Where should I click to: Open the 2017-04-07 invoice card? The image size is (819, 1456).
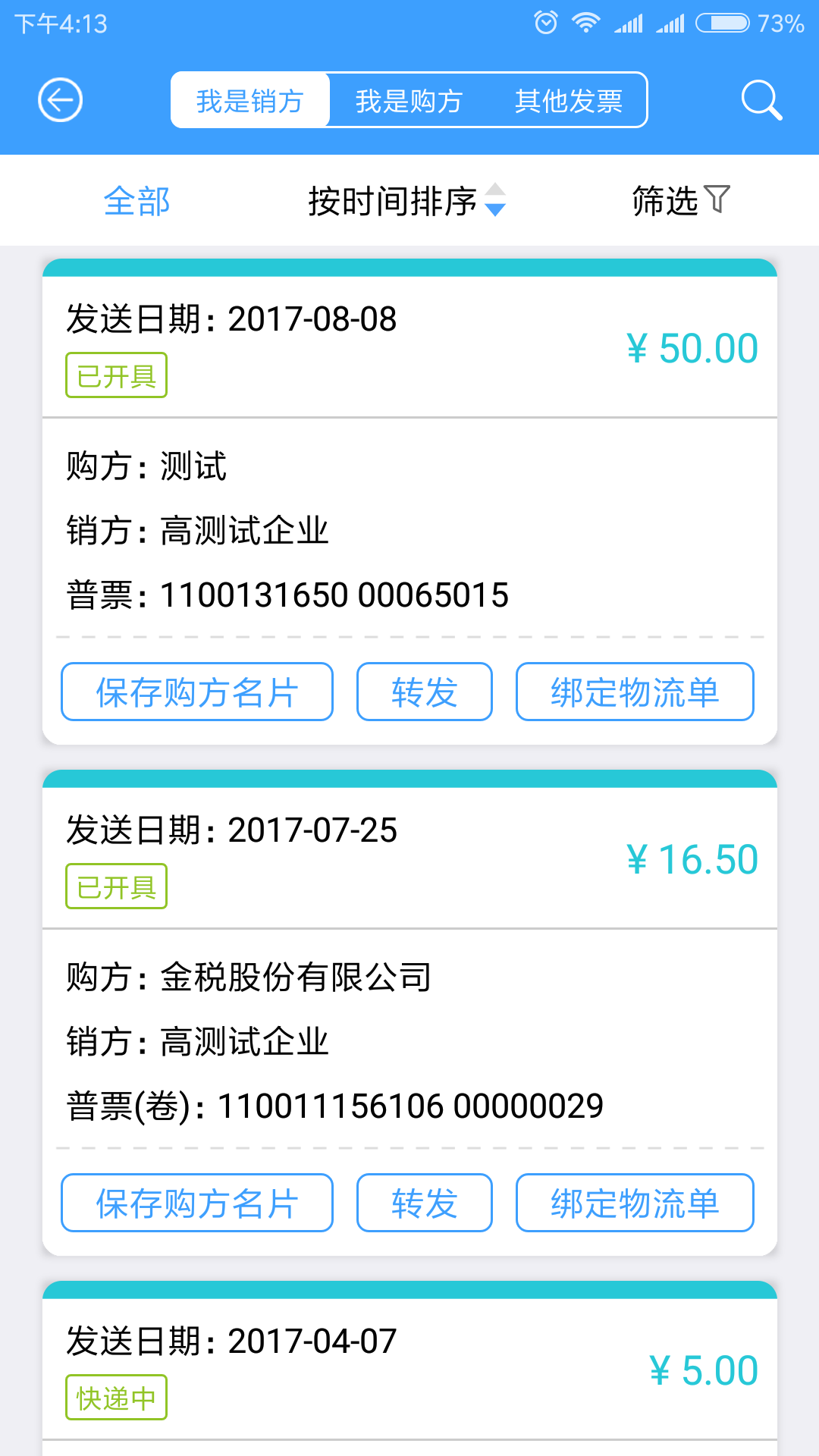[409, 1369]
